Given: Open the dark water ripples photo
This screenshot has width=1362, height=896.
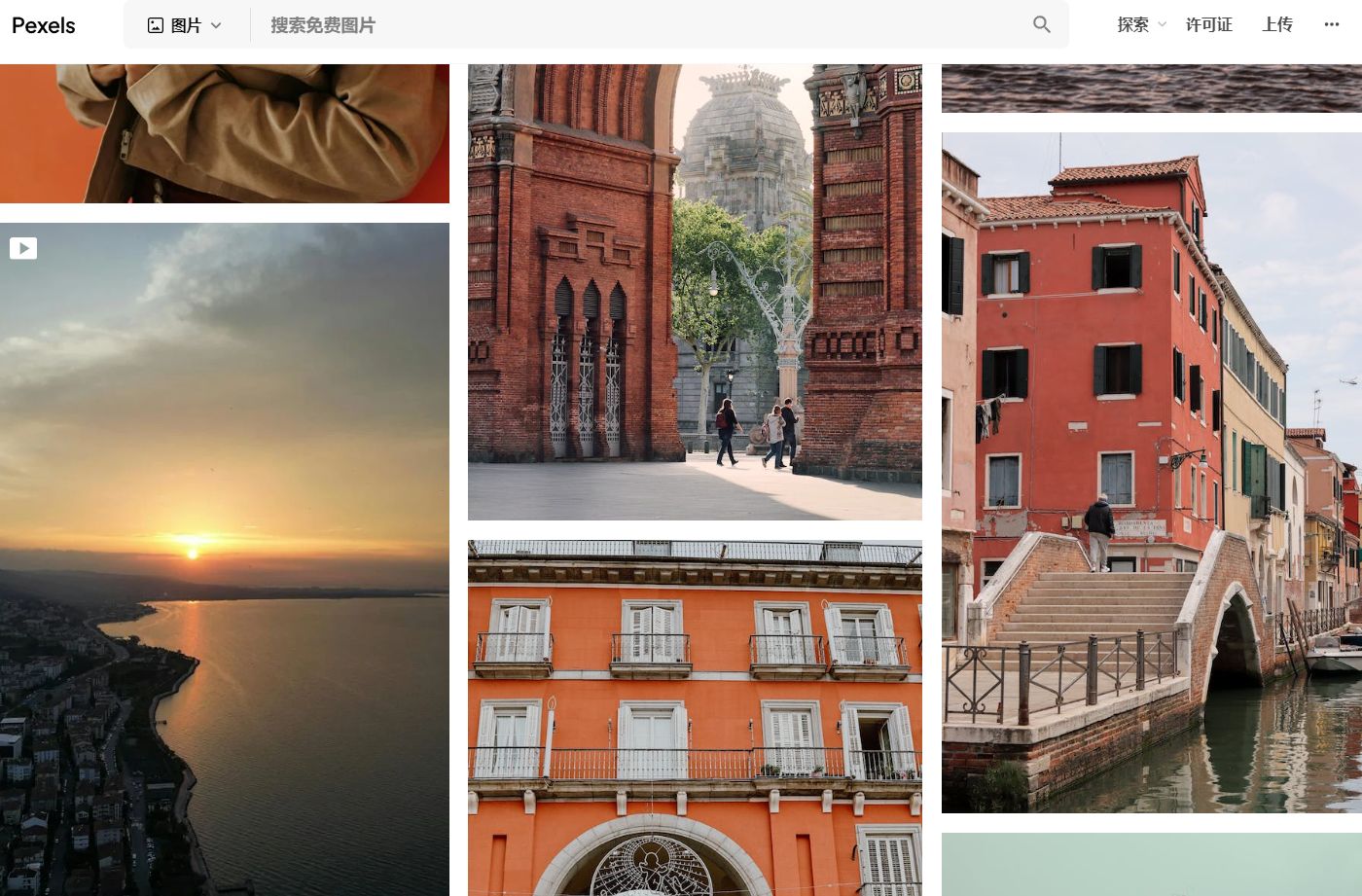Looking at the screenshot, I should pos(1151,88).
